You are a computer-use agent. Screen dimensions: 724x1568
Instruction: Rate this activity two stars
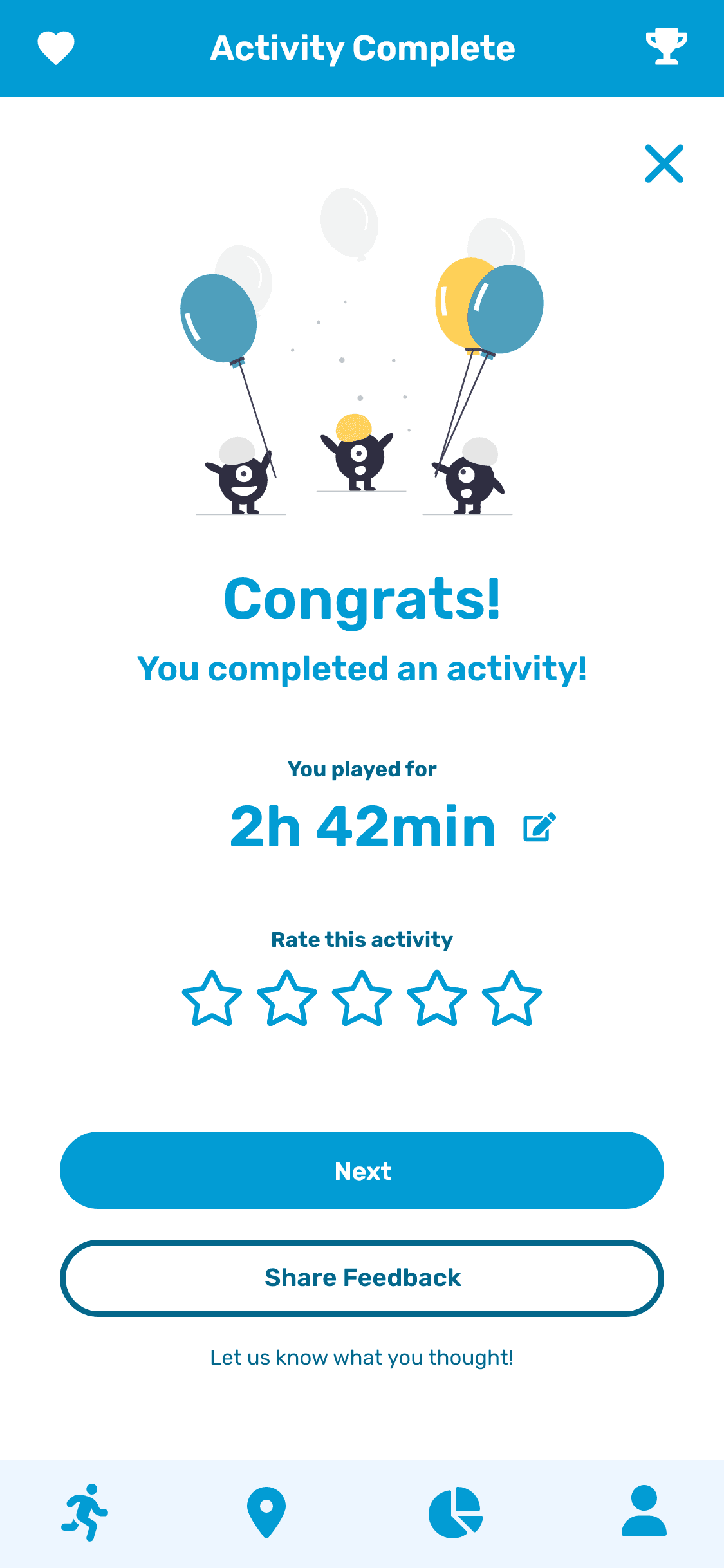click(287, 998)
